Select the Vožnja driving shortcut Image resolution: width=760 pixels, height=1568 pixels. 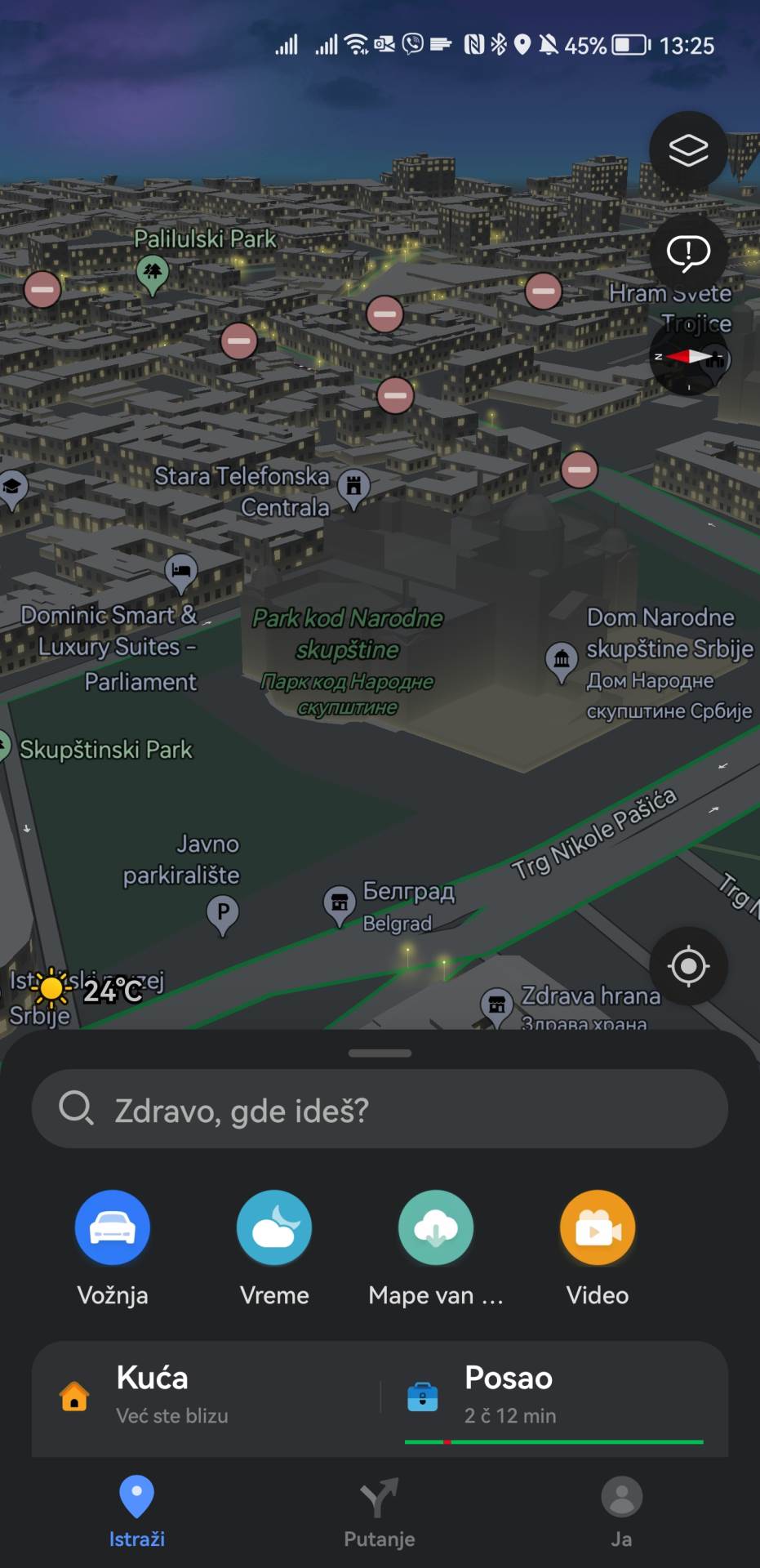[x=112, y=1227]
